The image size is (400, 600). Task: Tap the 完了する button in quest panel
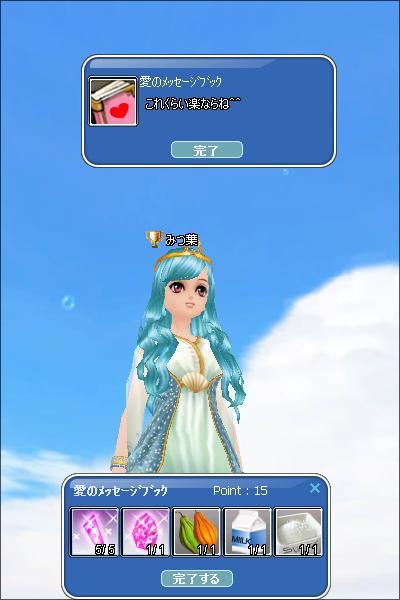[x=197, y=578]
